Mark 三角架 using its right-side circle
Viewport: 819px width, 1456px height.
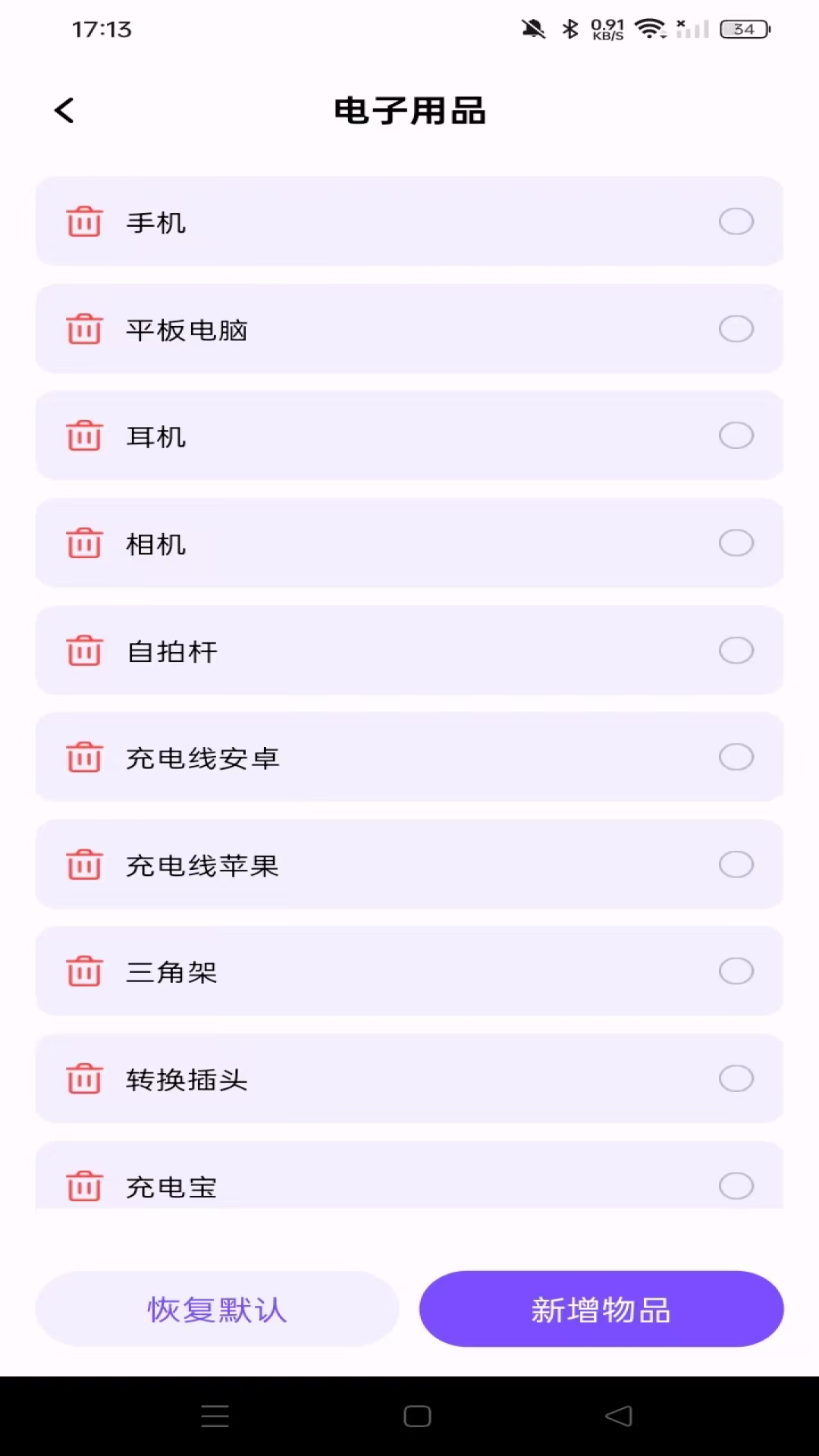(736, 972)
